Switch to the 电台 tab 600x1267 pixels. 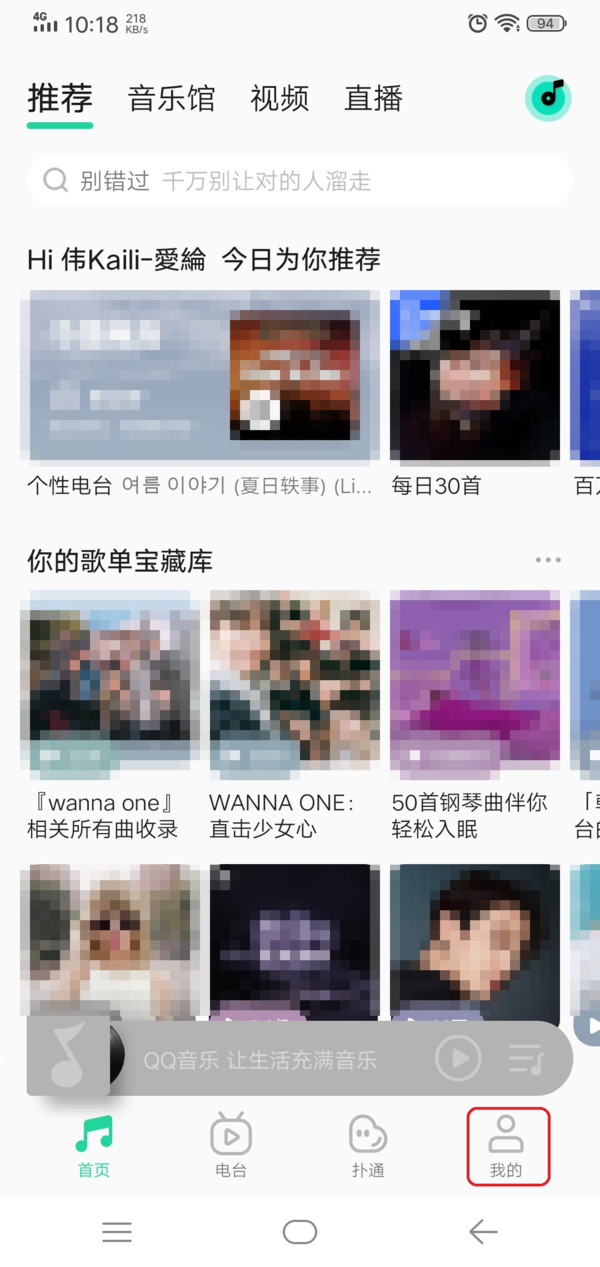coord(231,1146)
